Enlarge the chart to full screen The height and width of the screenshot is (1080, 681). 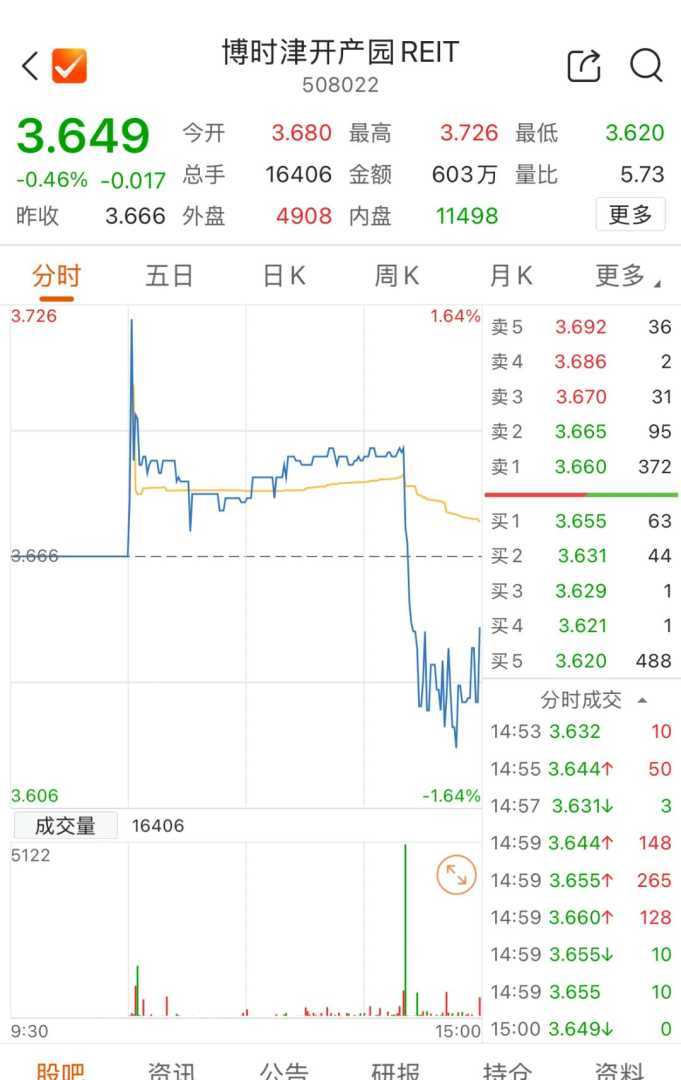point(456,876)
